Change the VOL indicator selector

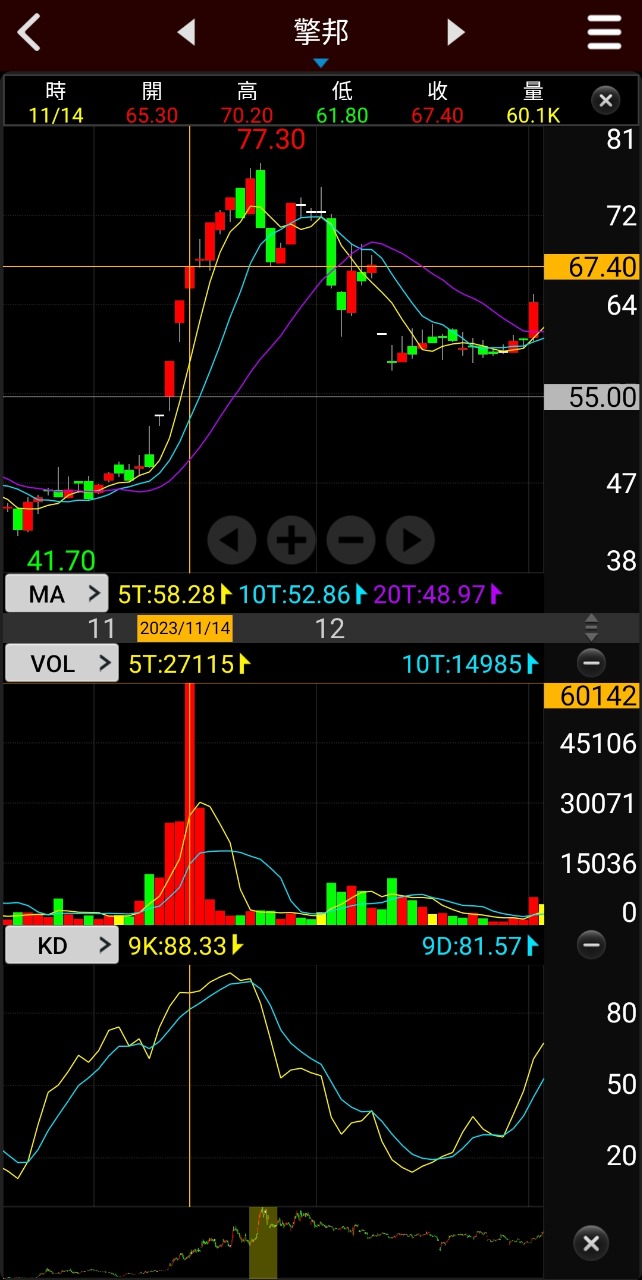click(x=61, y=663)
